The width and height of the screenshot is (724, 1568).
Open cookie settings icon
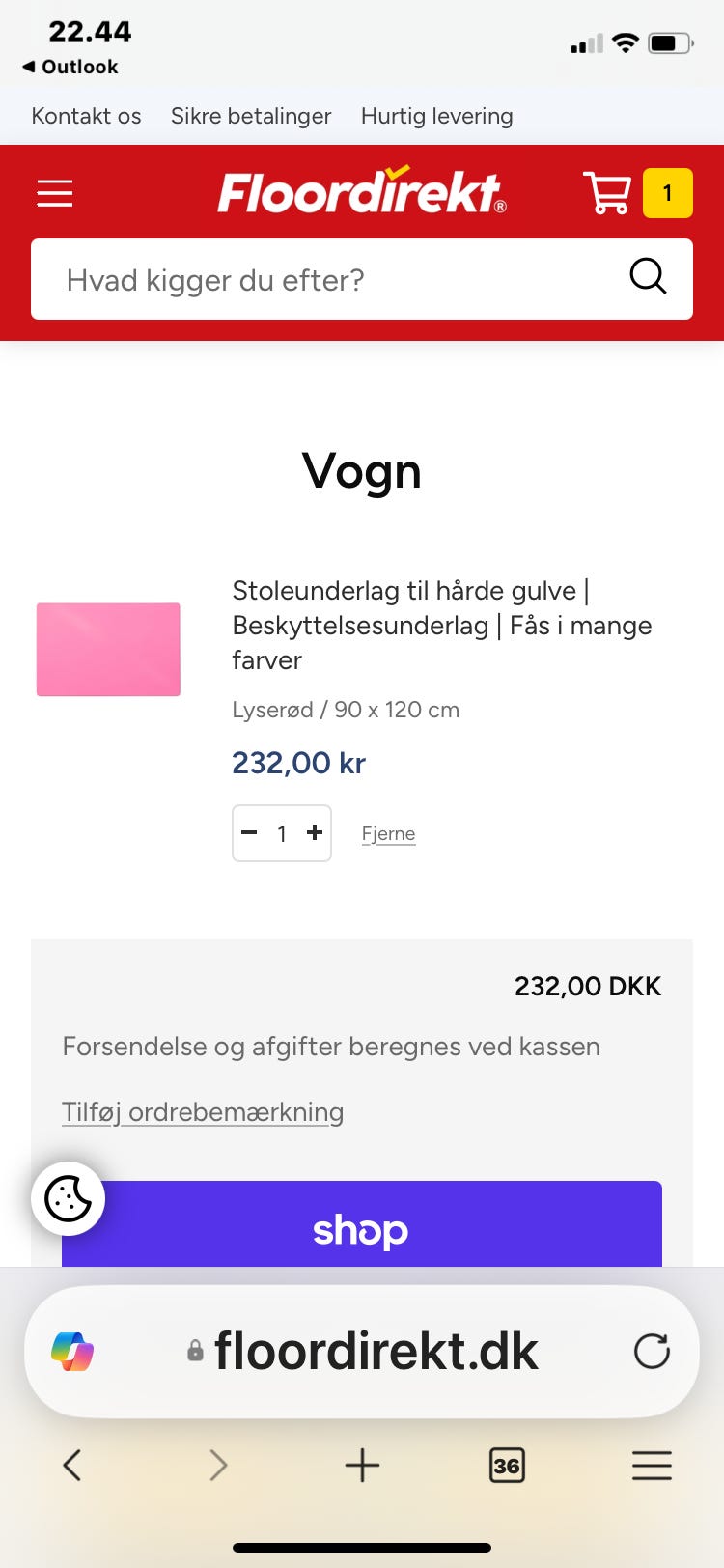tap(68, 1198)
